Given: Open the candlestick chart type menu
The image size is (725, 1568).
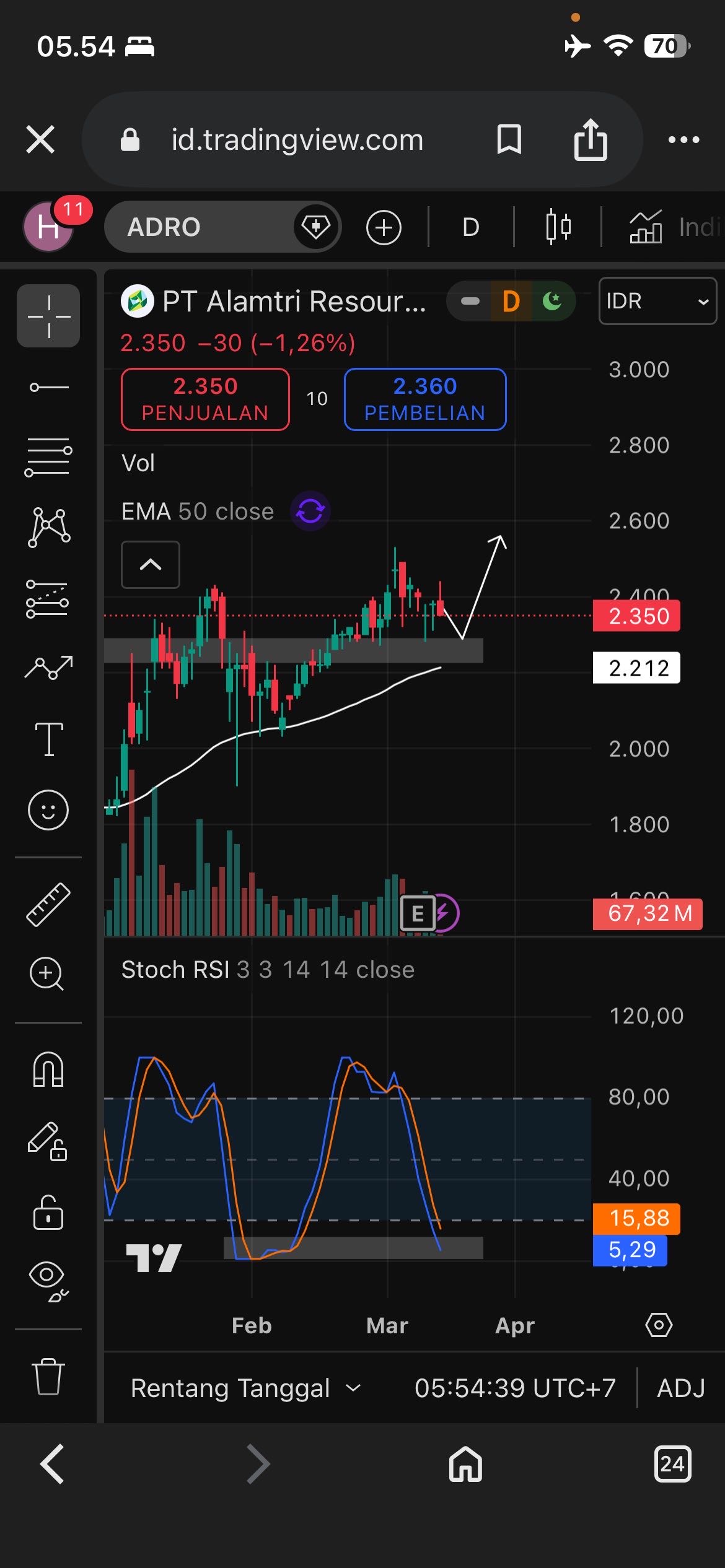Looking at the screenshot, I should tap(558, 227).
